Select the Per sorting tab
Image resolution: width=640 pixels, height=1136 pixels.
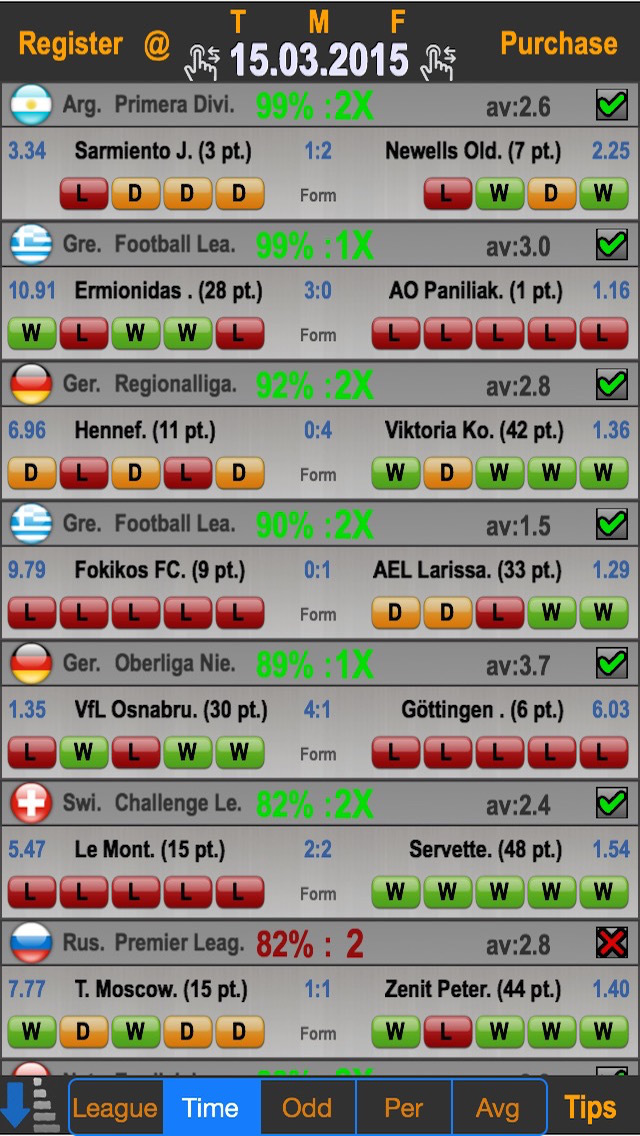404,1108
